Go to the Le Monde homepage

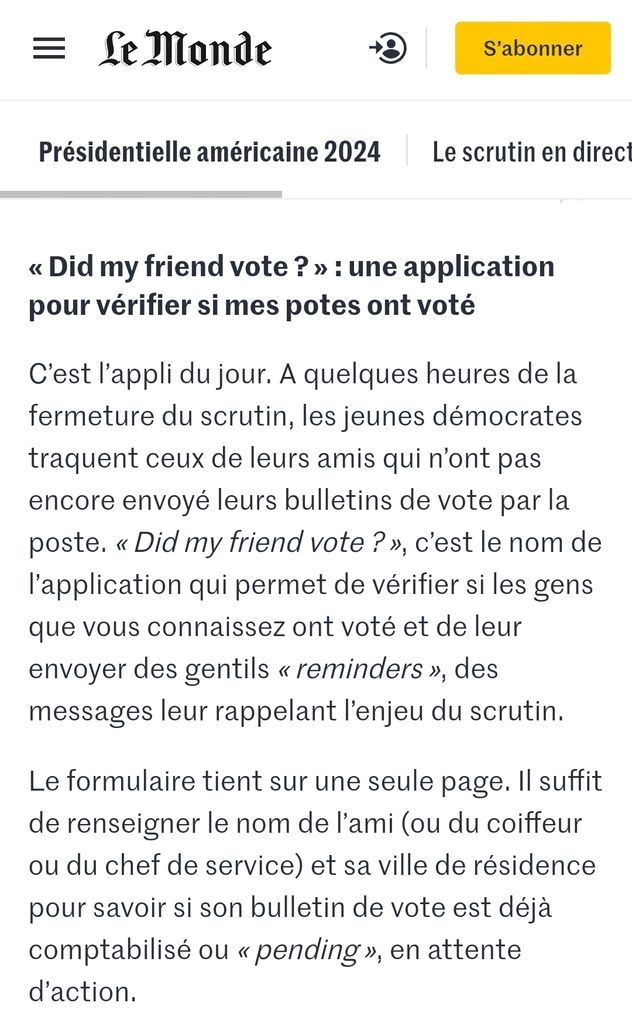click(x=185, y=48)
